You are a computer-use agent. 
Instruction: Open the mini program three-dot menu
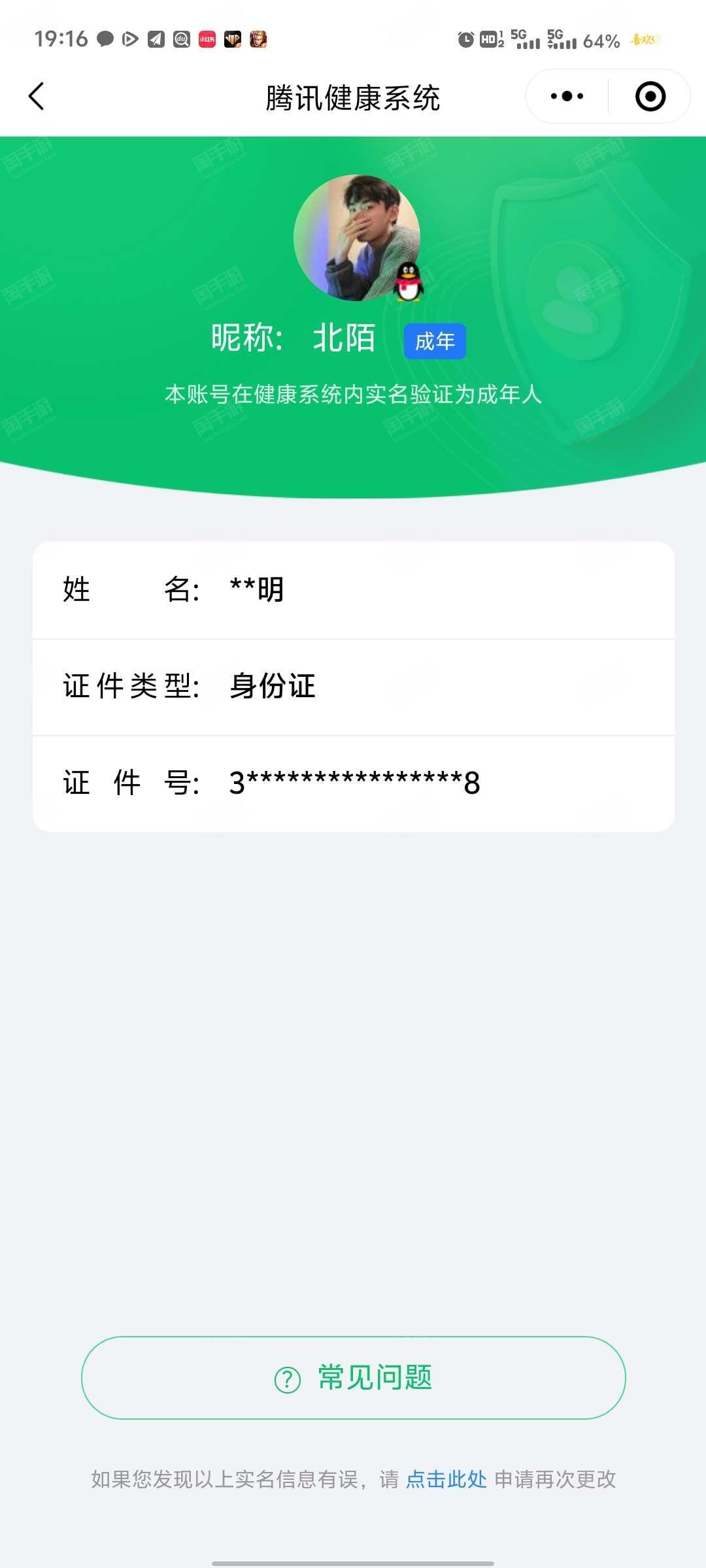pyautogui.click(x=567, y=97)
